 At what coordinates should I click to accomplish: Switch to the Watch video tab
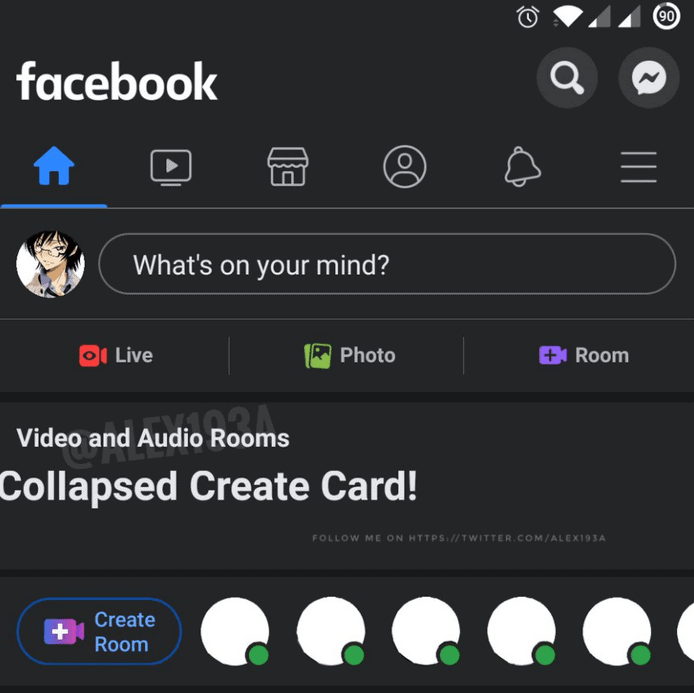[171, 166]
